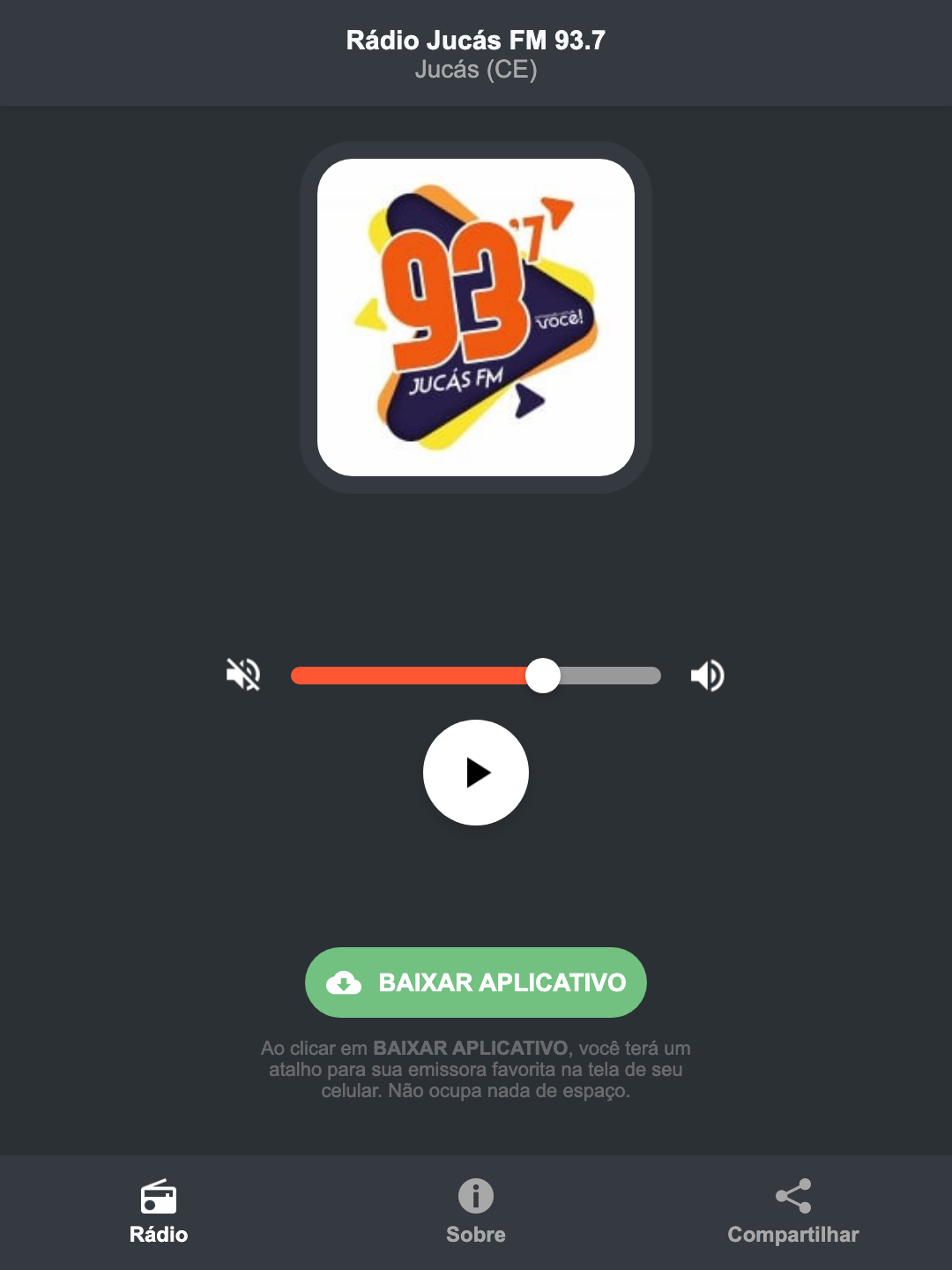Click the share icon above Compartilhar

792,1196
